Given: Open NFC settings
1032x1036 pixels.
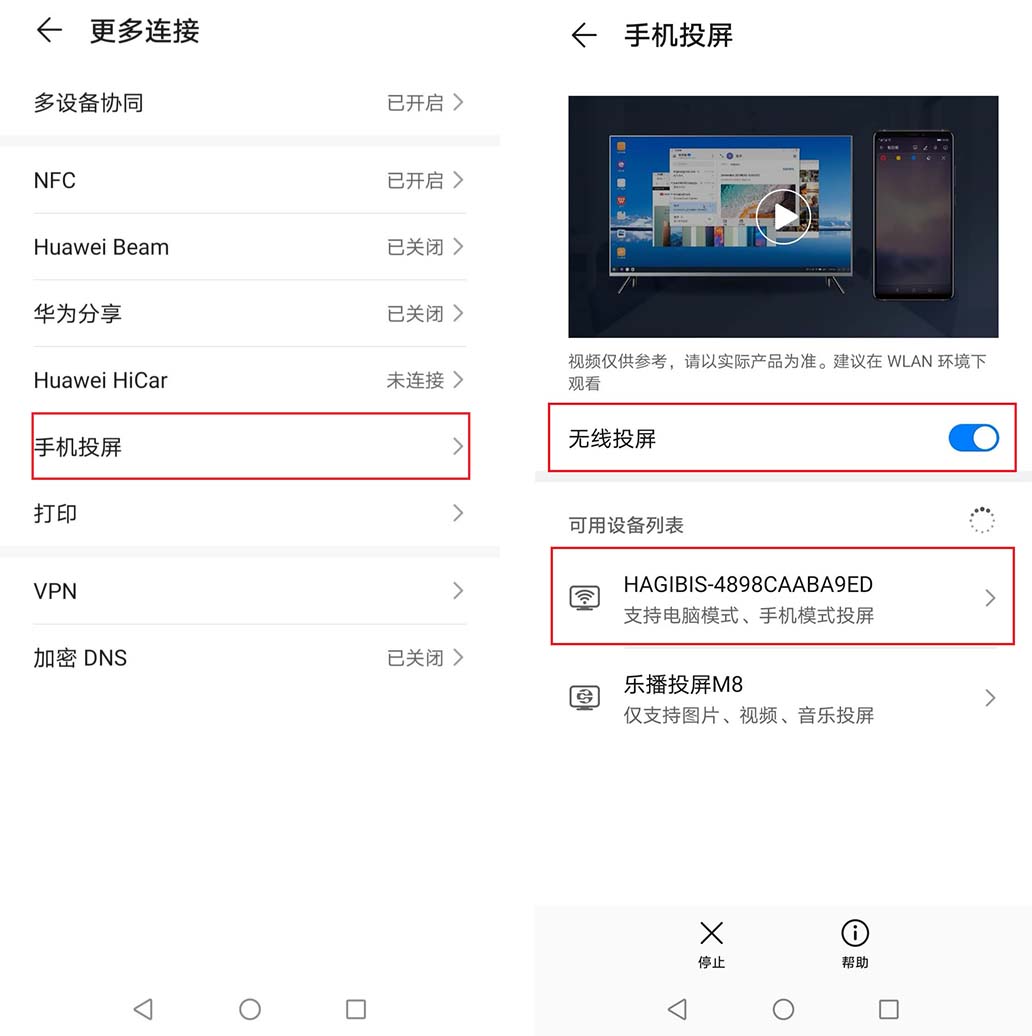Looking at the screenshot, I should pyautogui.click(x=249, y=180).
